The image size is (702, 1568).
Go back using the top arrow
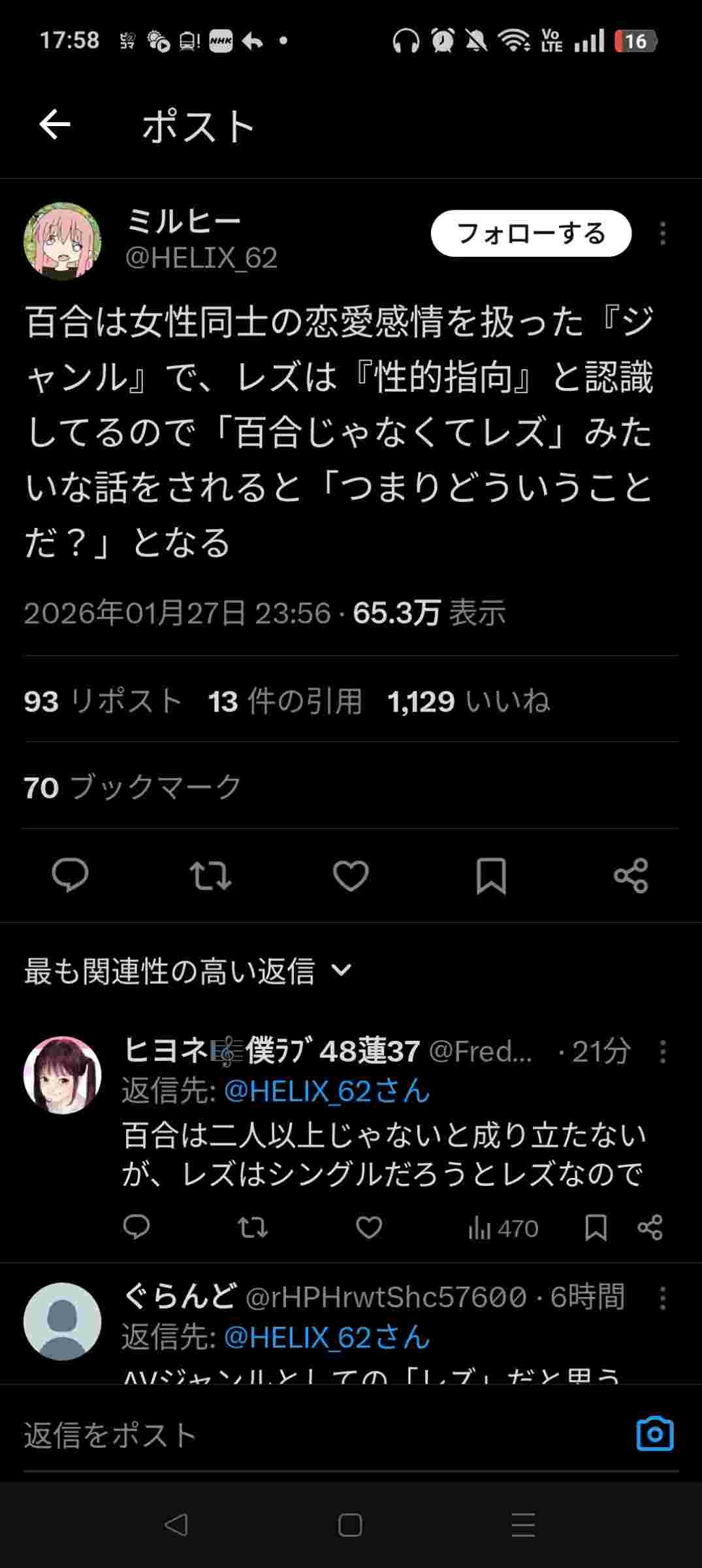tap(55, 125)
